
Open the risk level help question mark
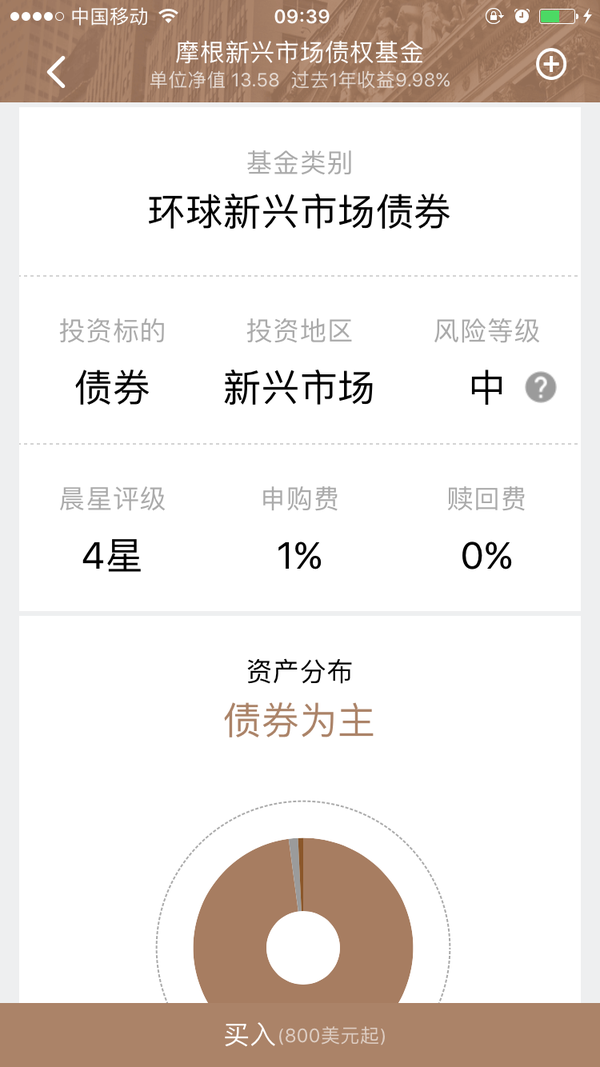pyautogui.click(x=540, y=388)
